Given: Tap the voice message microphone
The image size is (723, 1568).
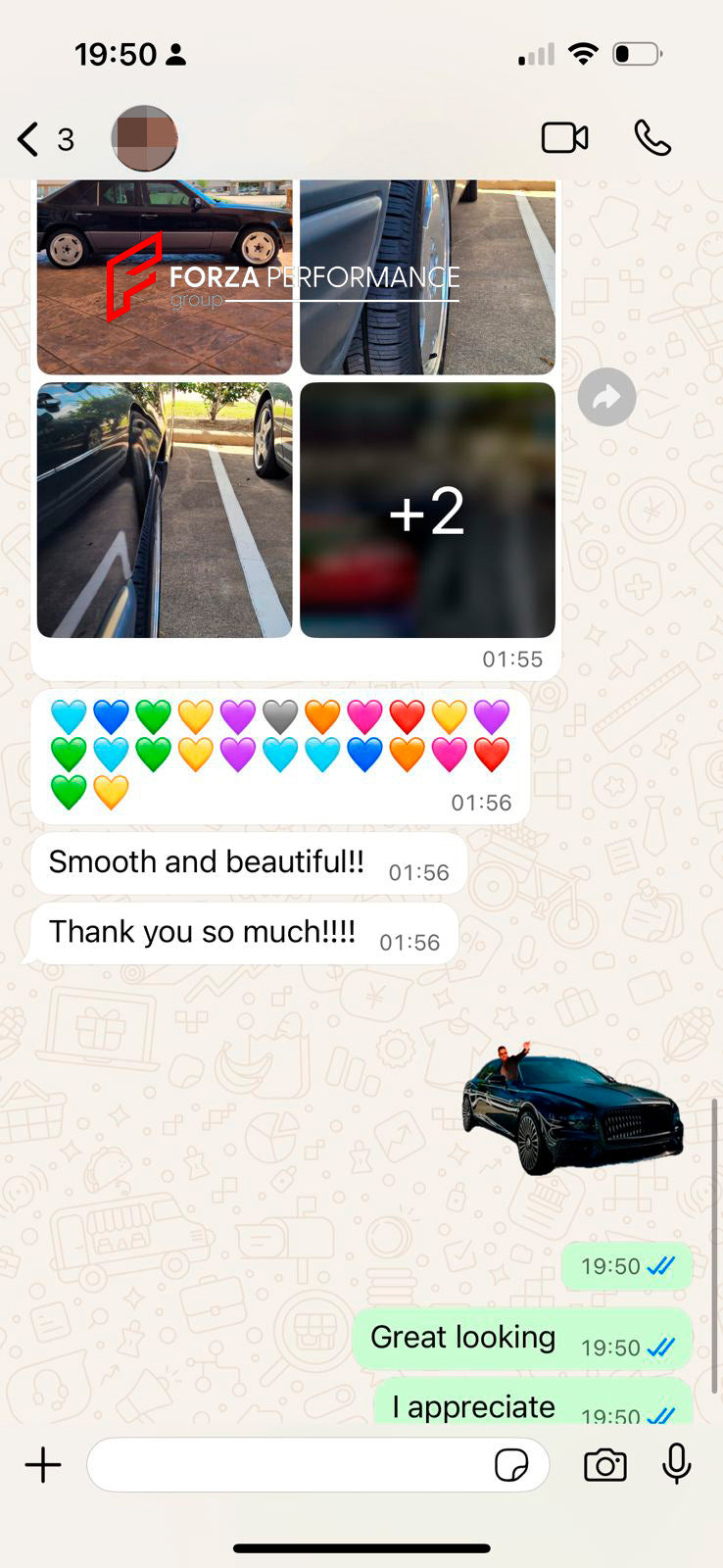Looking at the screenshot, I should [x=676, y=1465].
